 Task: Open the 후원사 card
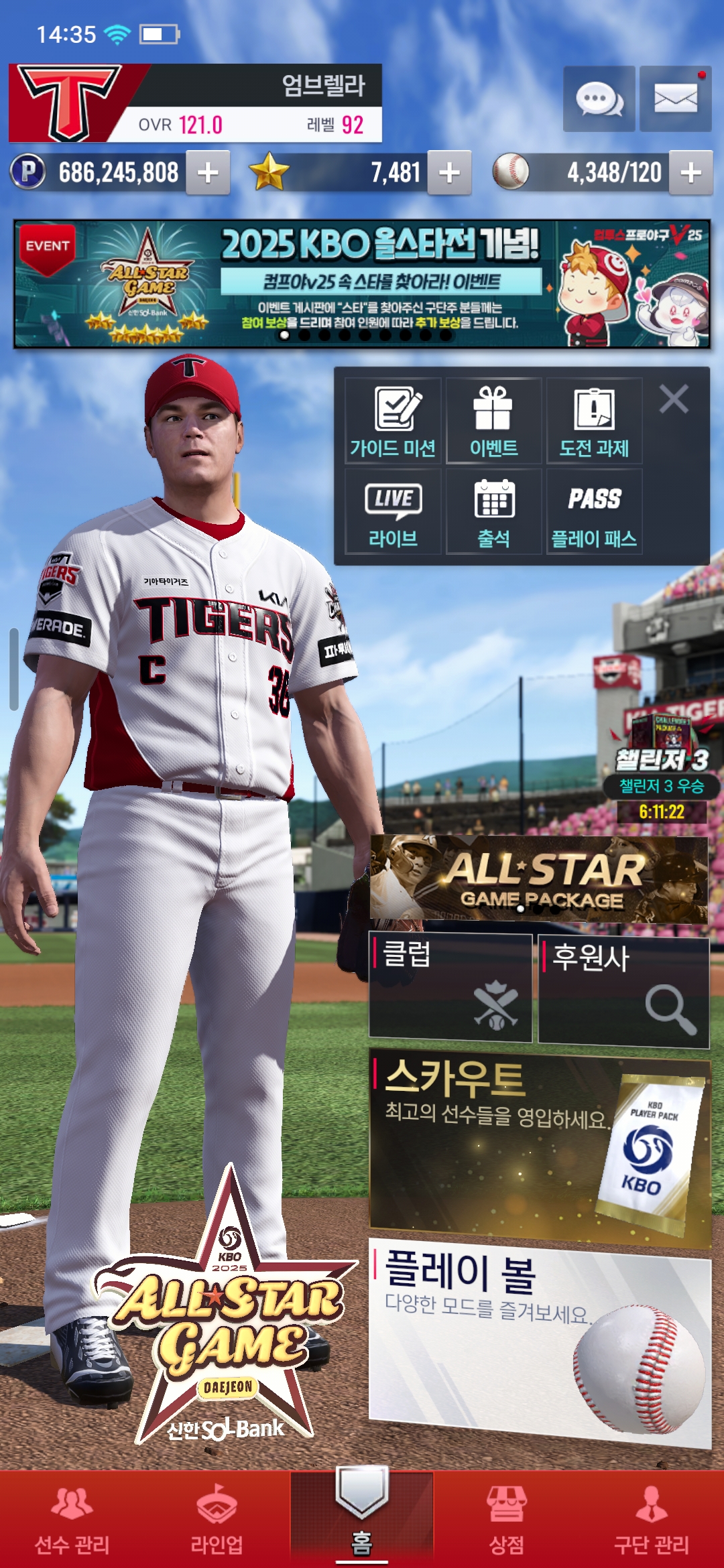[x=623, y=990]
